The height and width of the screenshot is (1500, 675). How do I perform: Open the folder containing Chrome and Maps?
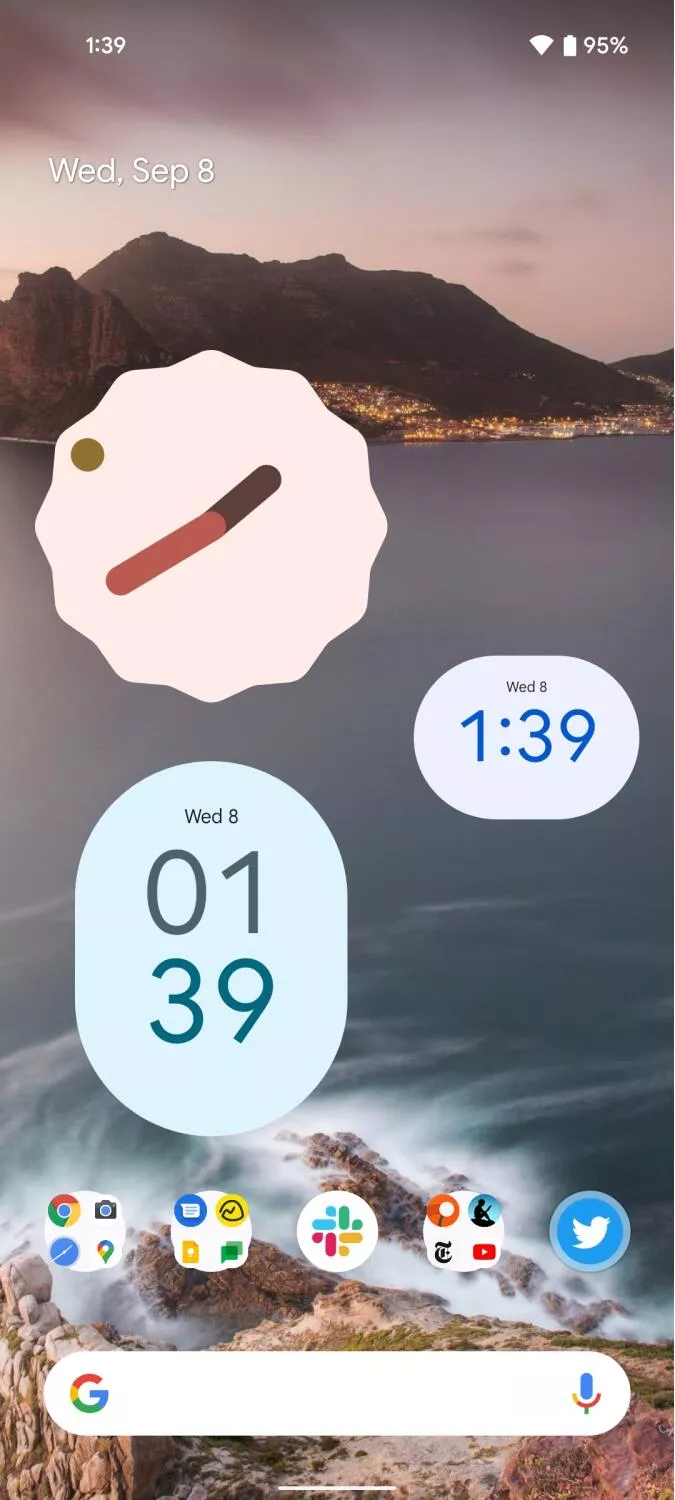(x=85, y=1231)
